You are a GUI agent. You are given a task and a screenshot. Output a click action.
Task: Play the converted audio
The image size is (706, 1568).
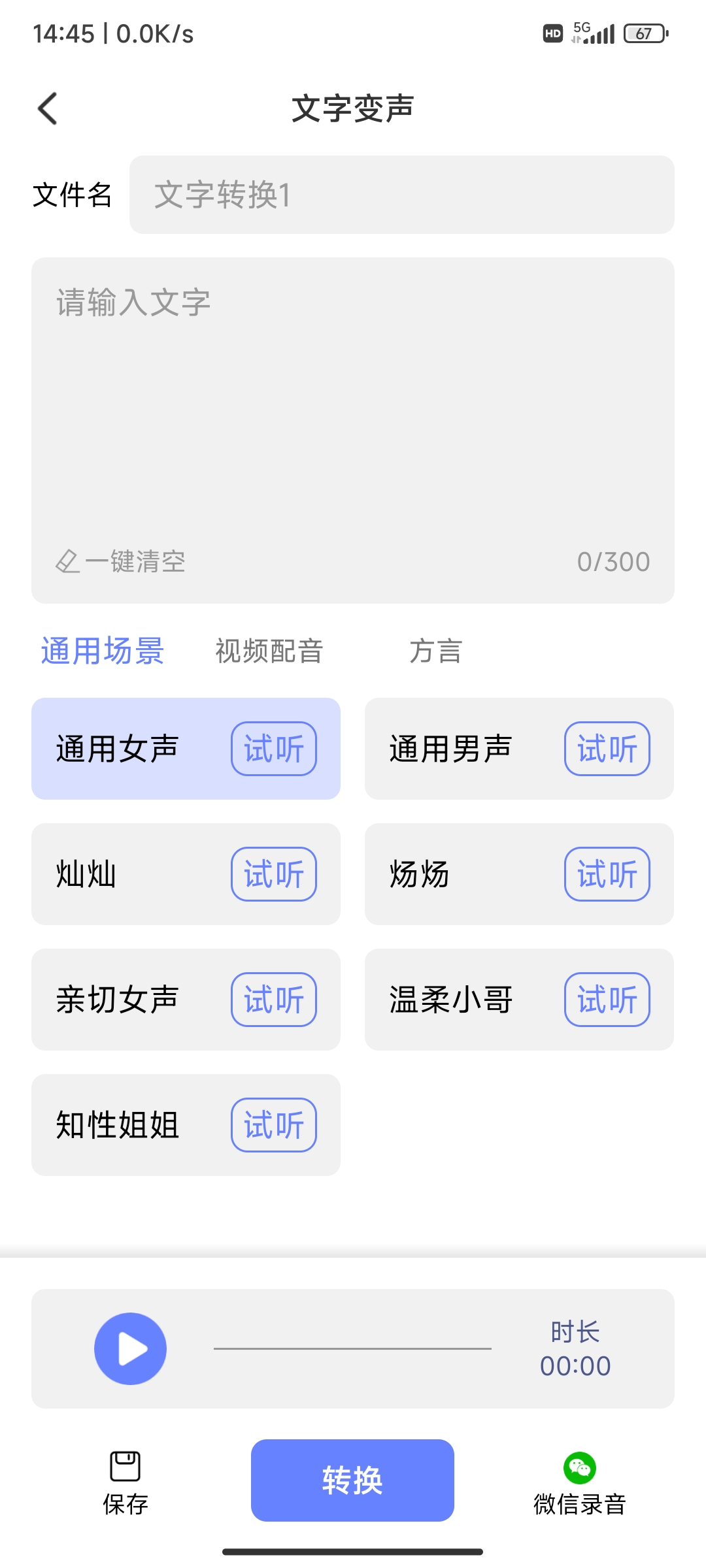tap(130, 1348)
